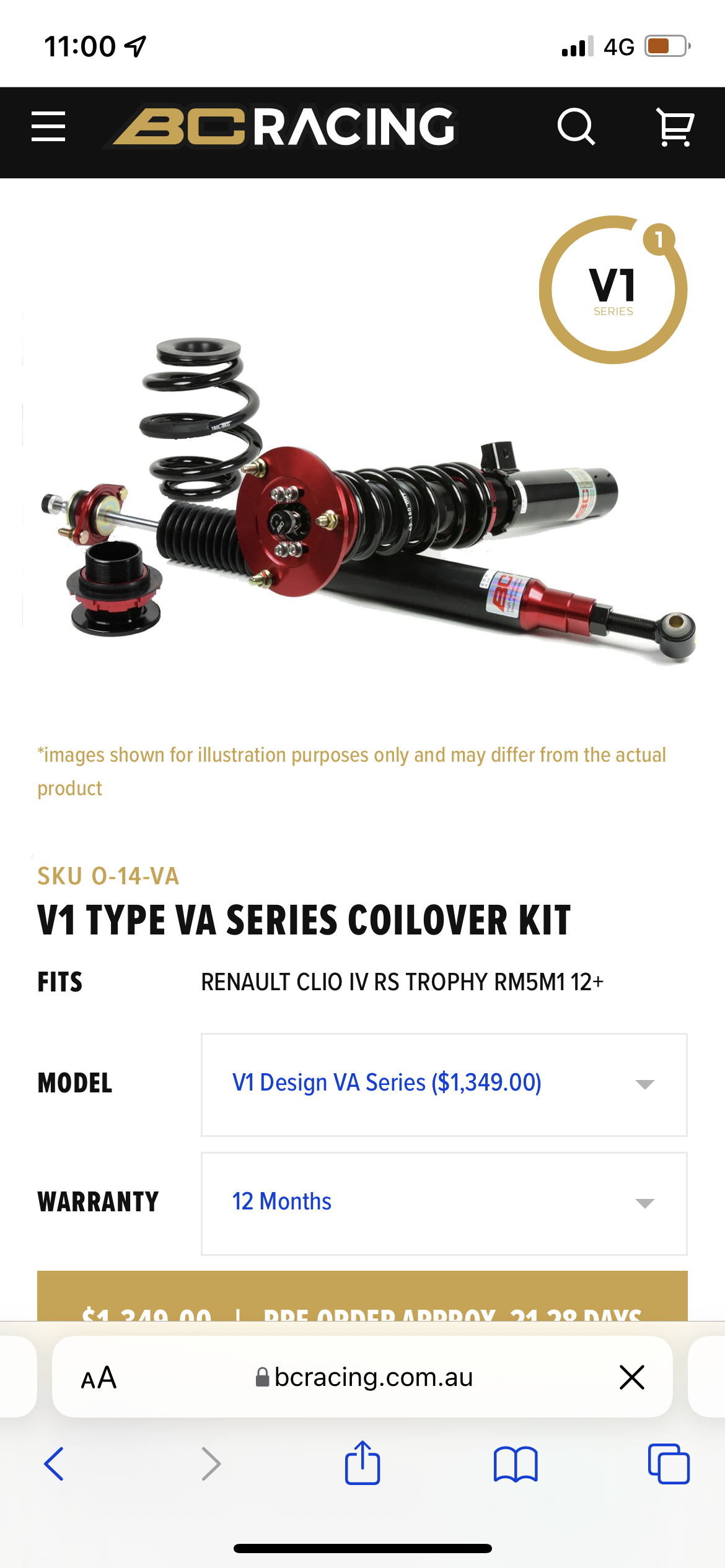
Task: Open Safari bookmarks
Action: (516, 1464)
